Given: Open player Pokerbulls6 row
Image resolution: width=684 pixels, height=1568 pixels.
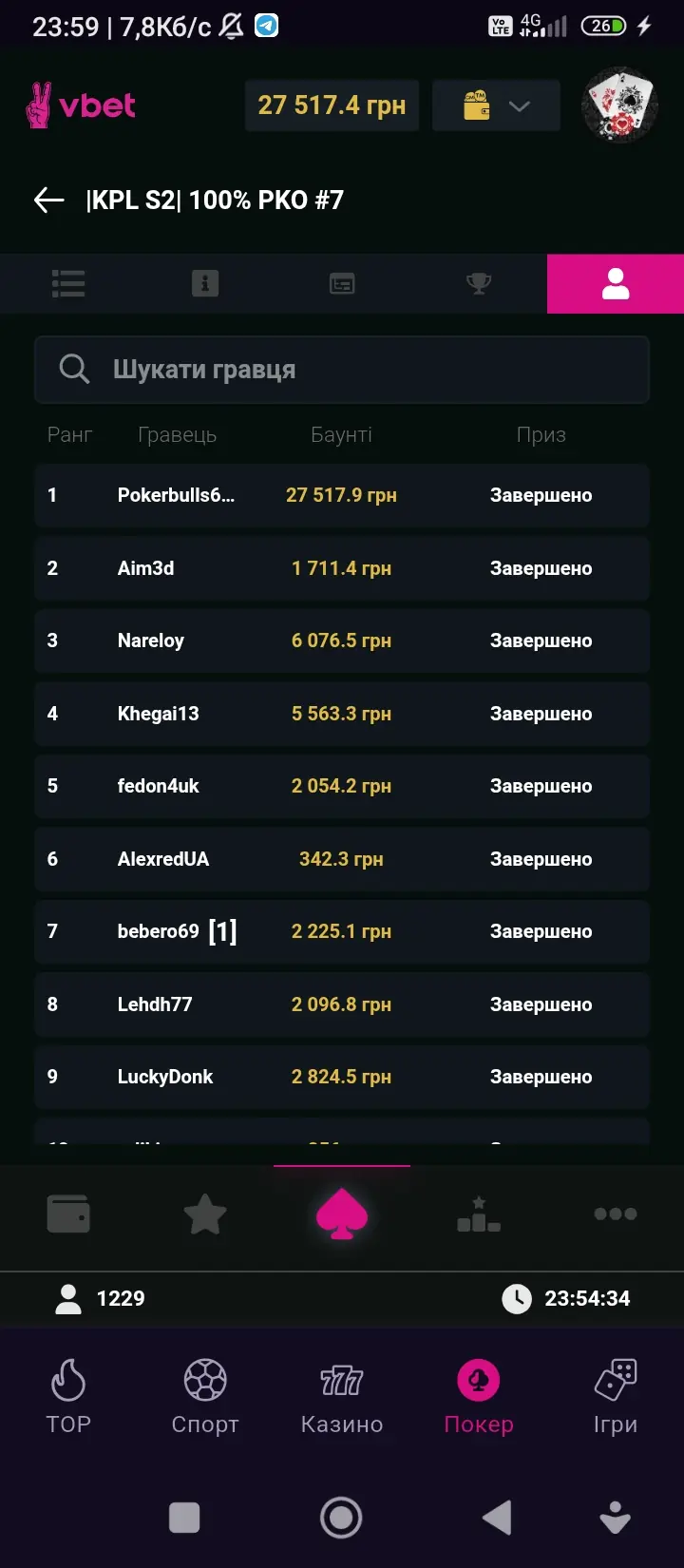Looking at the screenshot, I should [342, 495].
